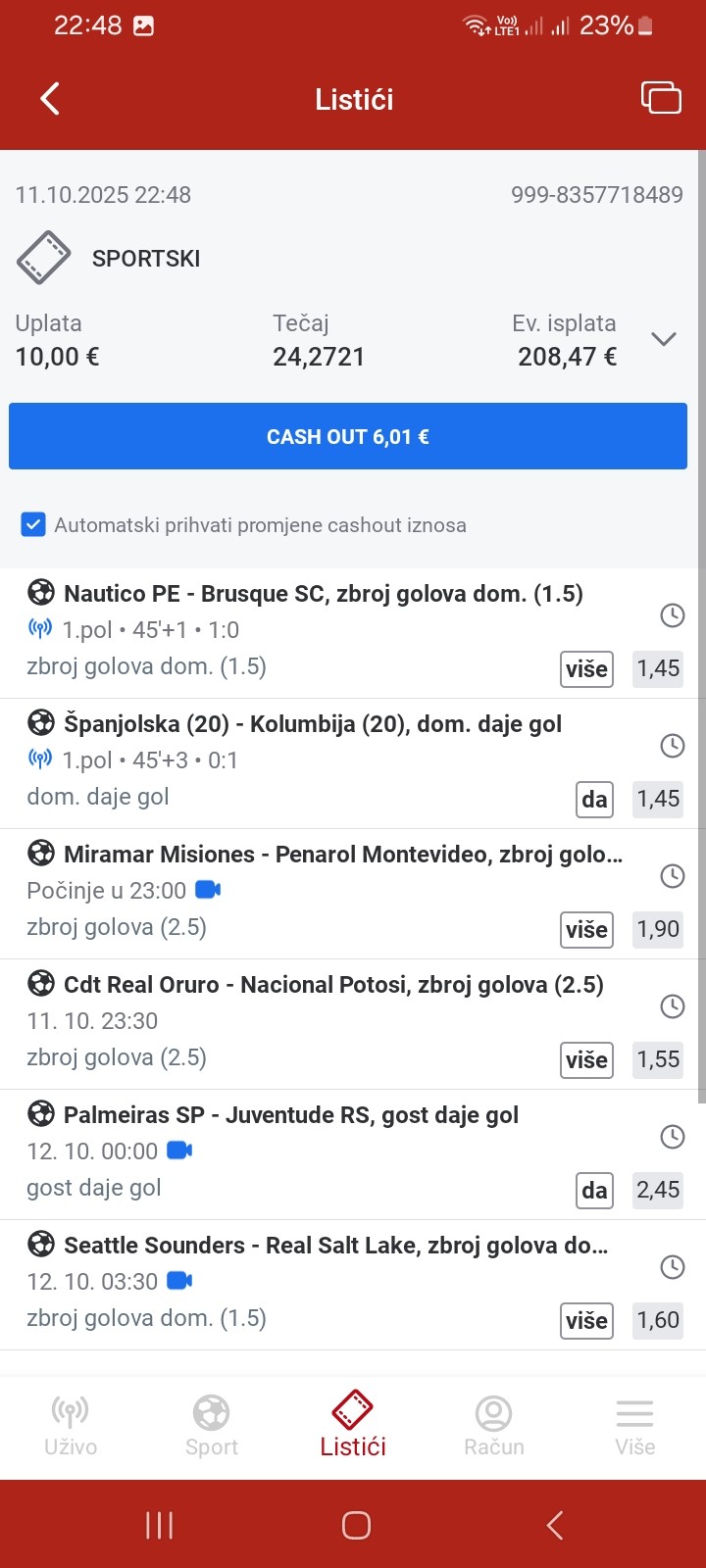Switch to the Uživo tab
The image size is (706, 1568).
[x=71, y=1426]
